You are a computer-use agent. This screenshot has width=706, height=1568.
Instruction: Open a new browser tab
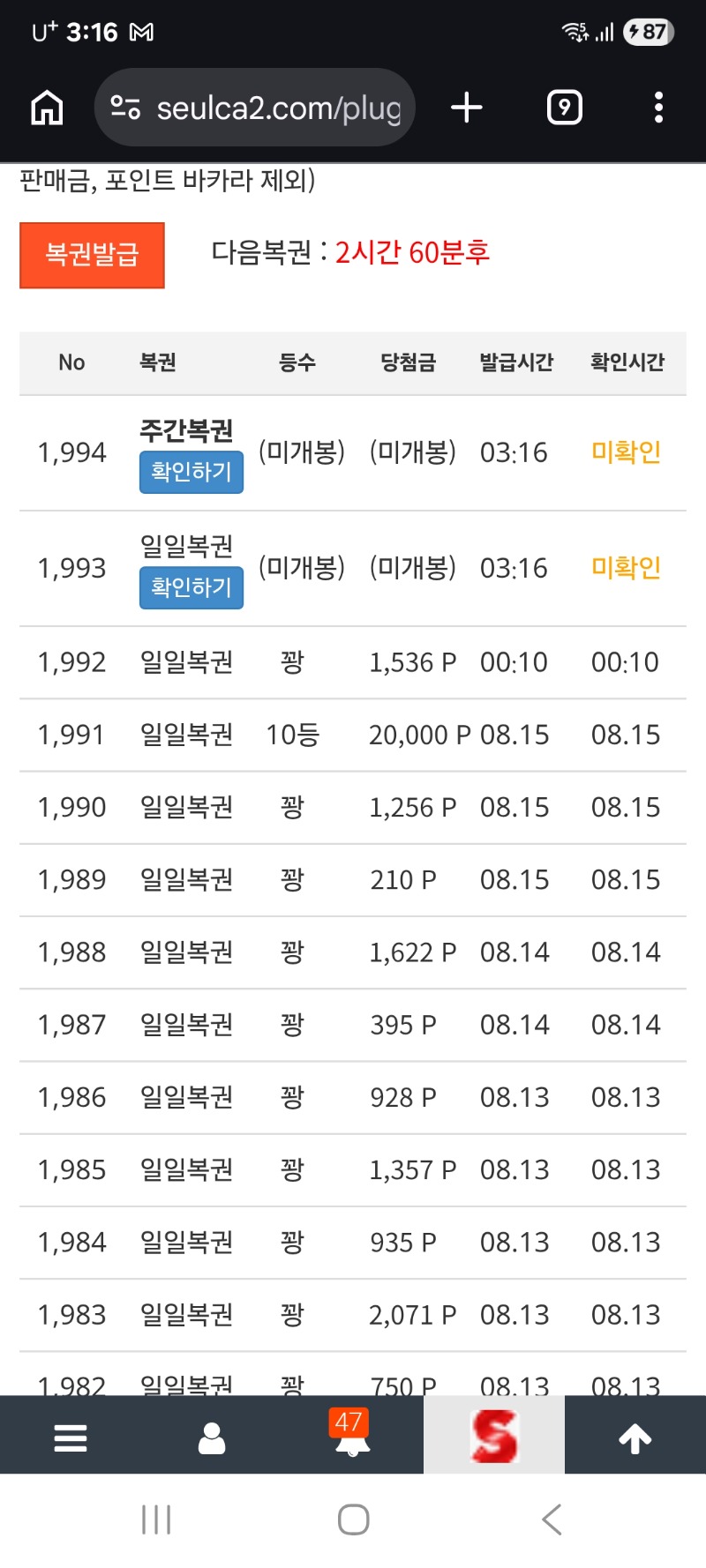coord(466,108)
